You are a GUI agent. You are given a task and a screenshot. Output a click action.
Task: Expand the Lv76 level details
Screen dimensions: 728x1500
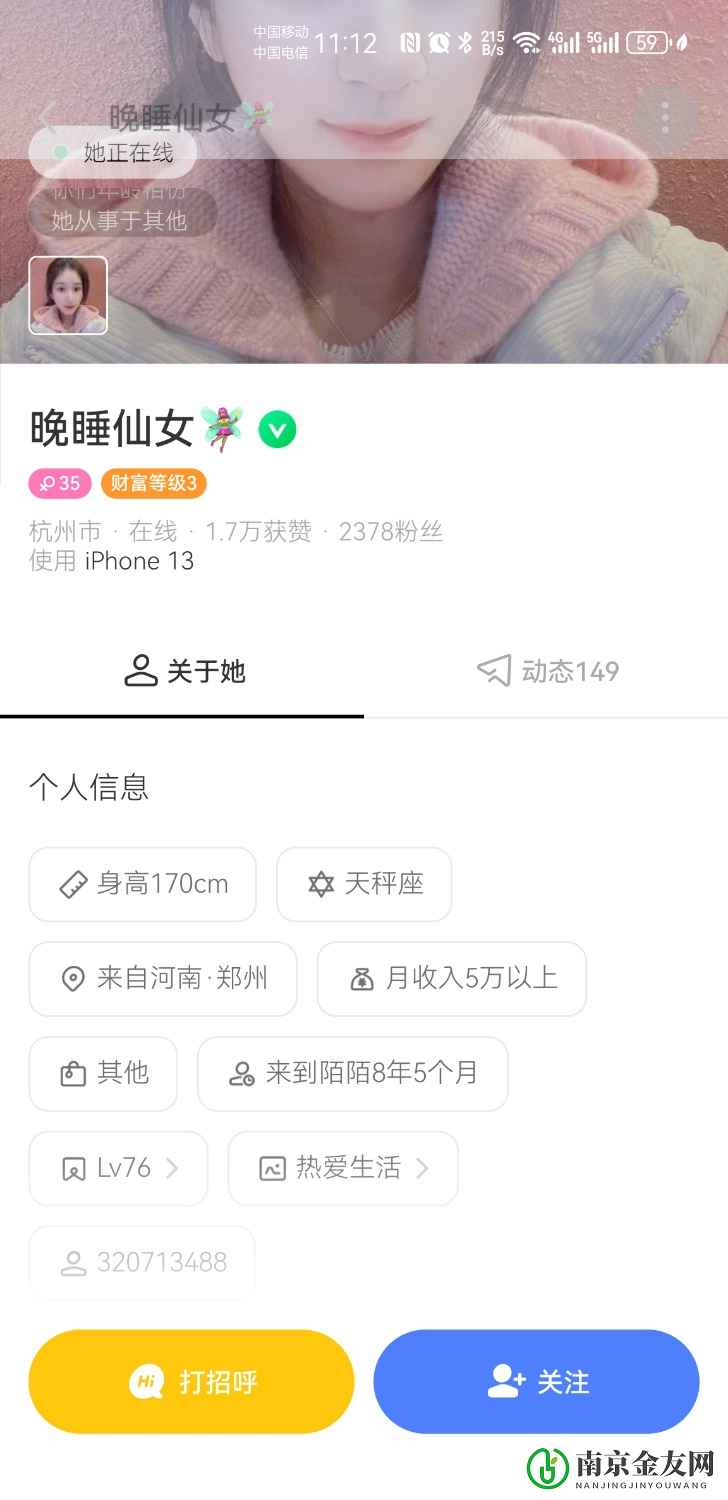point(118,1168)
